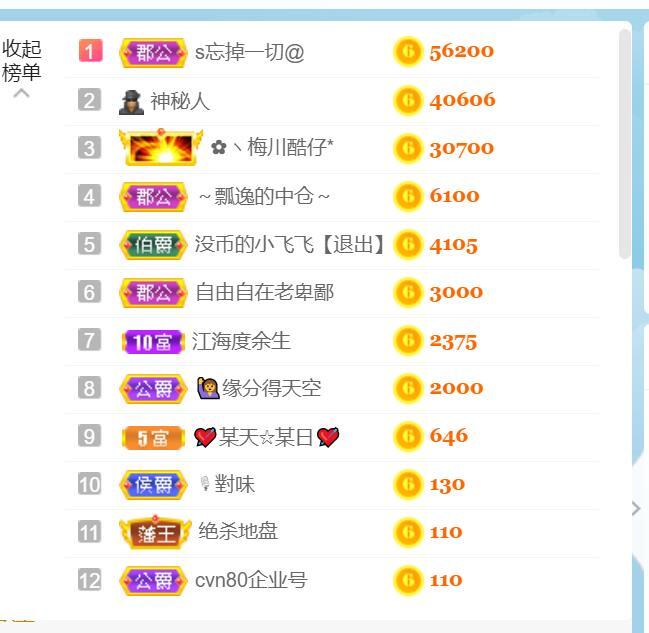Open rank 9 user 某天☆某日
The height and width of the screenshot is (633, 649).
pyautogui.click(x=265, y=437)
